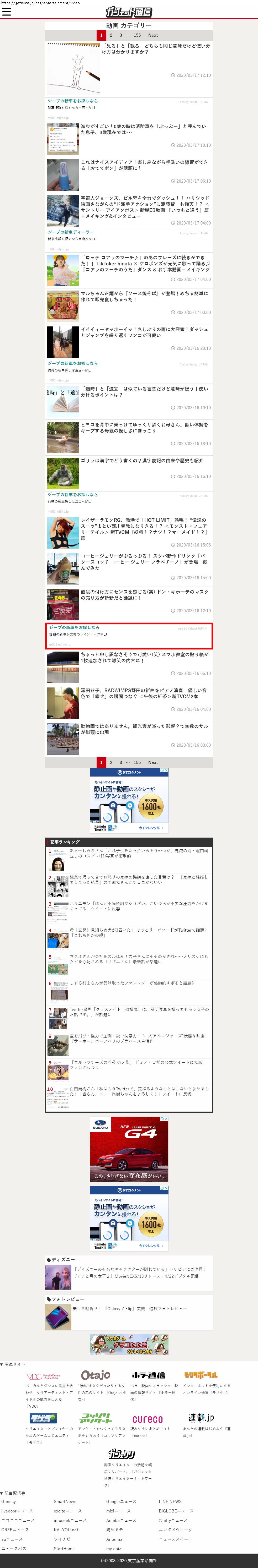Screen dimensions: 258x1568
Task: Read the ロッテ コアラのマーチ TikTok article
Action: pos(145,264)
